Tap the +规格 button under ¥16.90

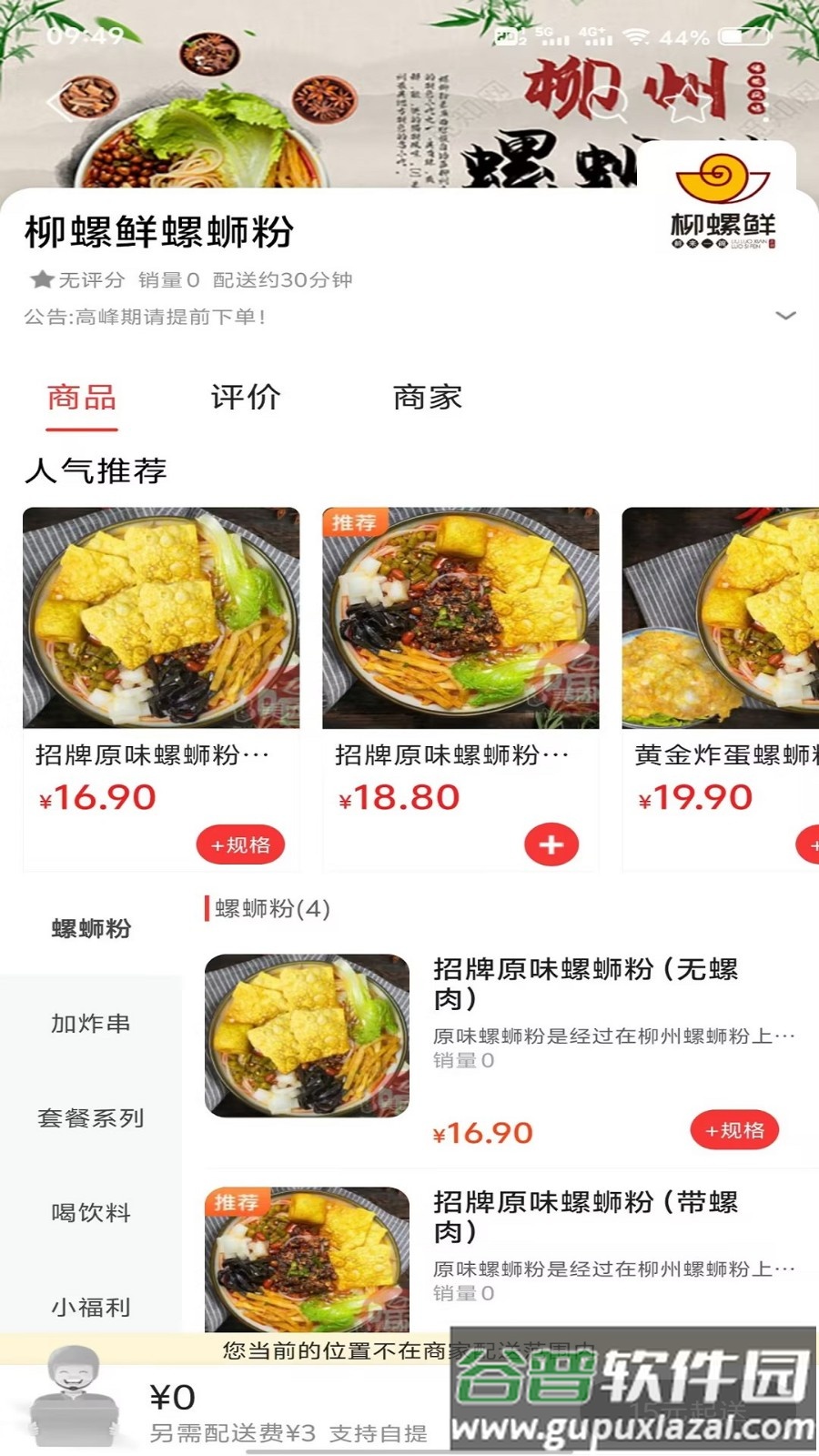tap(734, 1129)
